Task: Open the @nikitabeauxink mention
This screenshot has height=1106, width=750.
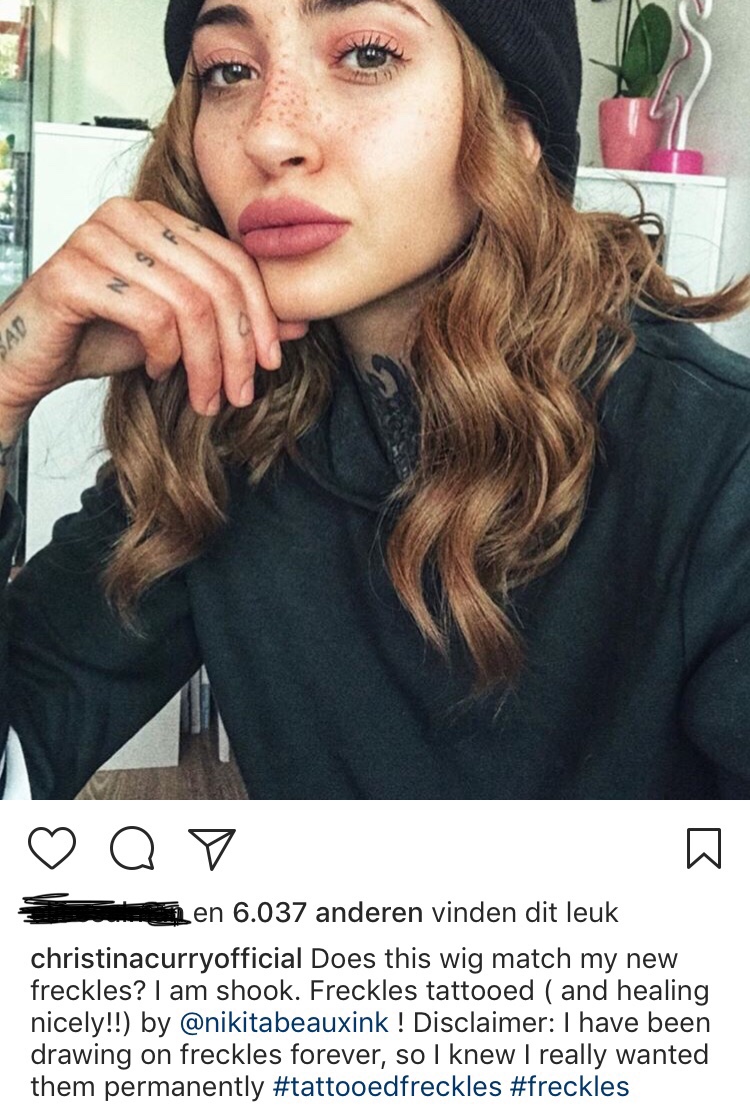Action: tap(282, 1023)
